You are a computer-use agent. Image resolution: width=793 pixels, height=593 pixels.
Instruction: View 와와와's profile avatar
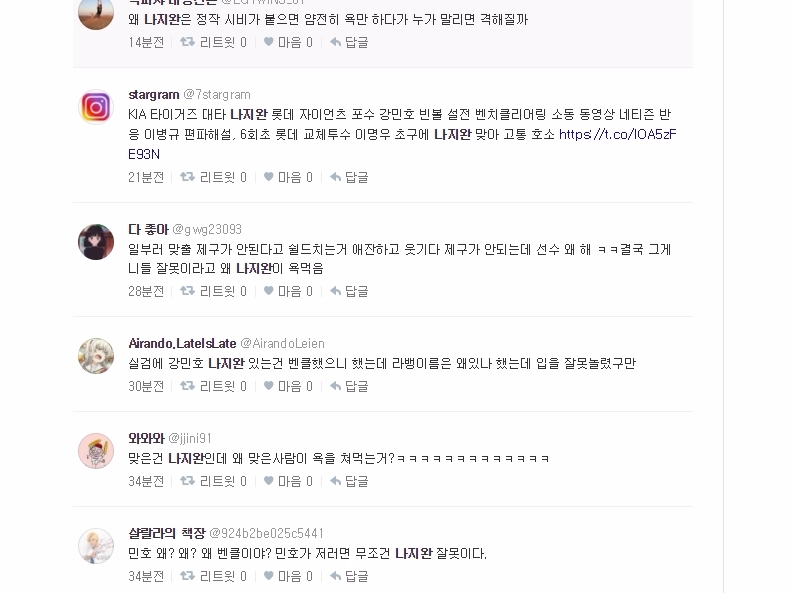pos(96,451)
